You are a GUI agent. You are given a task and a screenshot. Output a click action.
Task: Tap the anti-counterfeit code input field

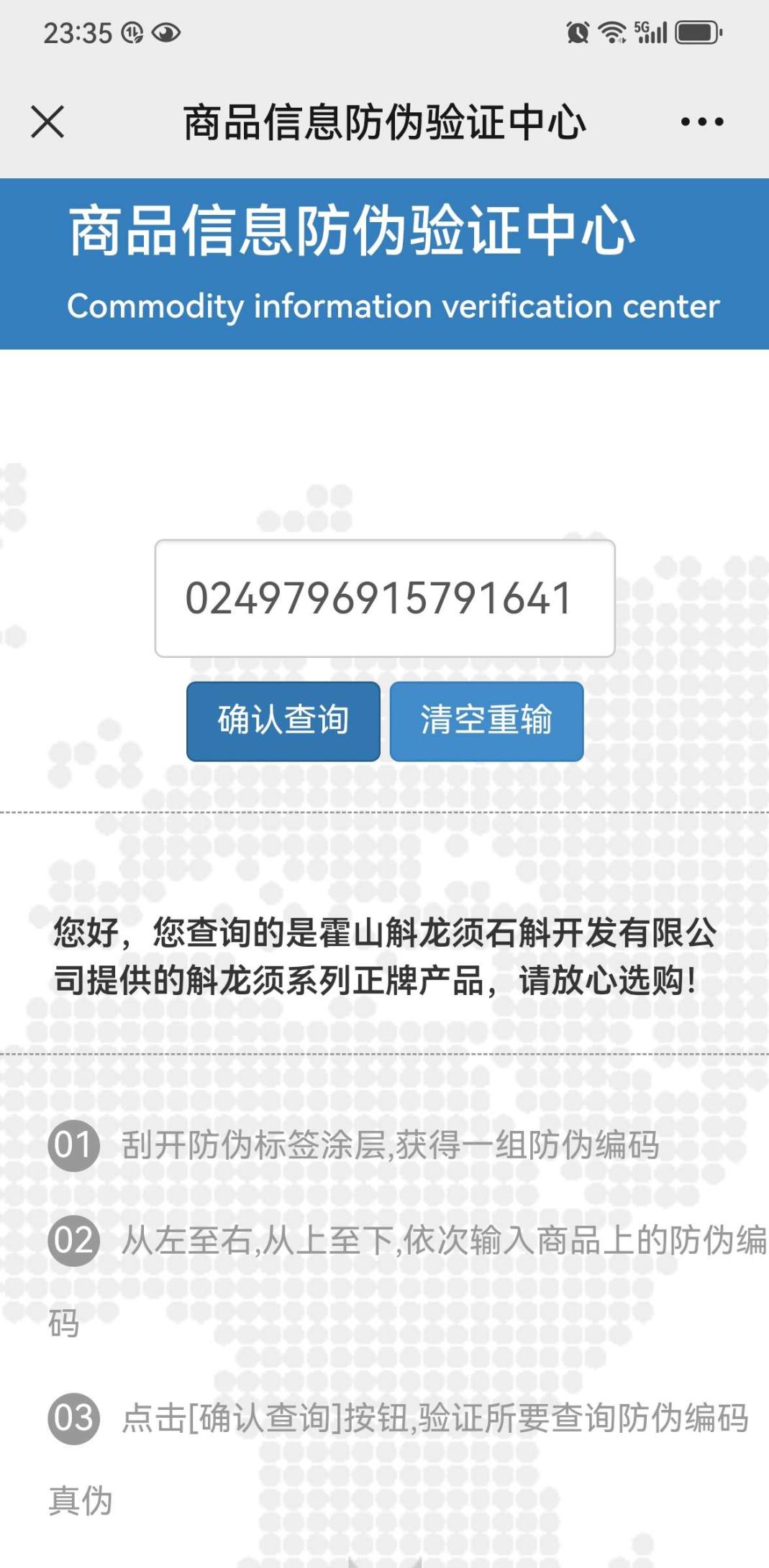point(385,598)
